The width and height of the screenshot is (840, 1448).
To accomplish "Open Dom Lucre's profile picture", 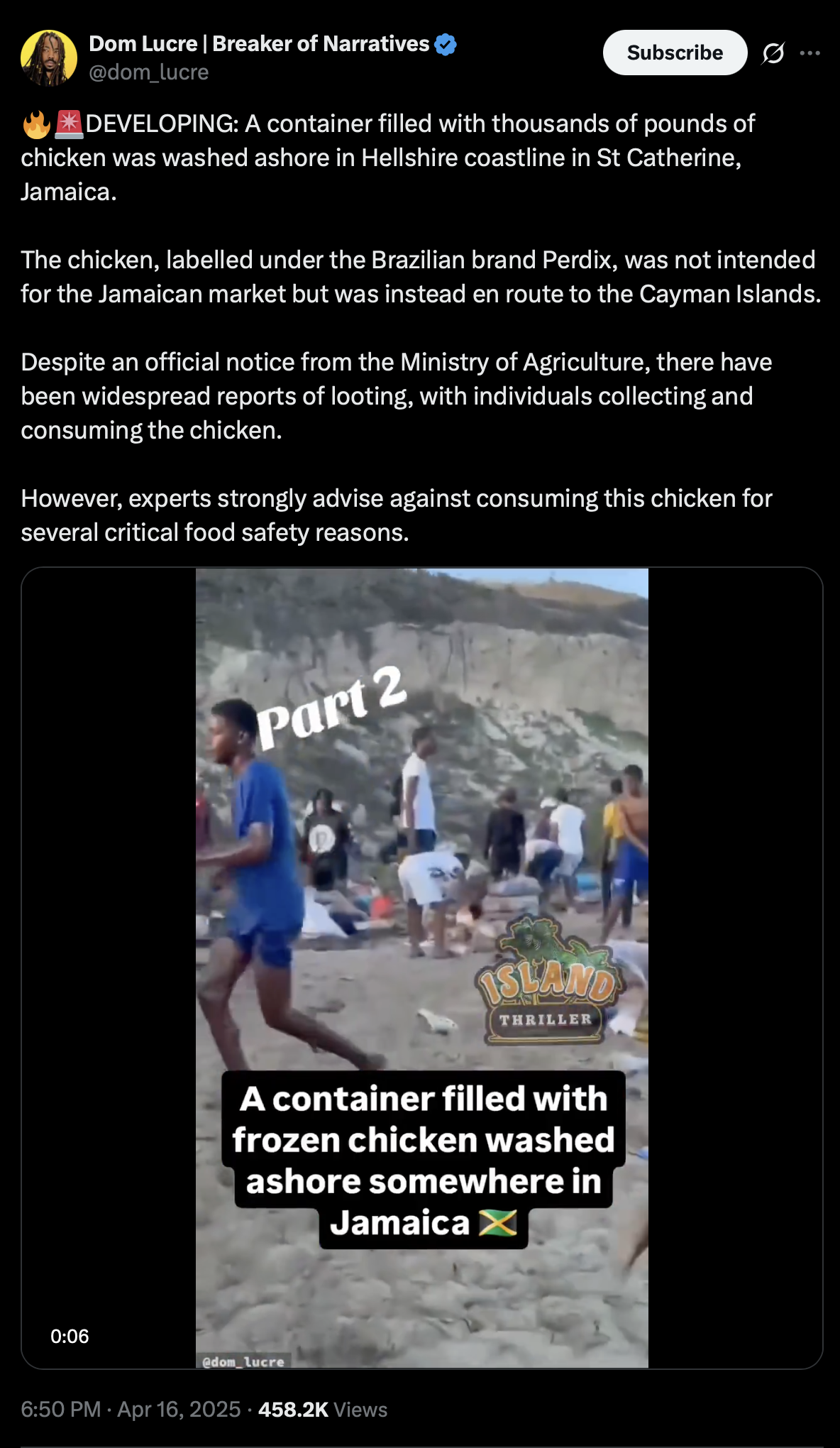I will pos(49,57).
